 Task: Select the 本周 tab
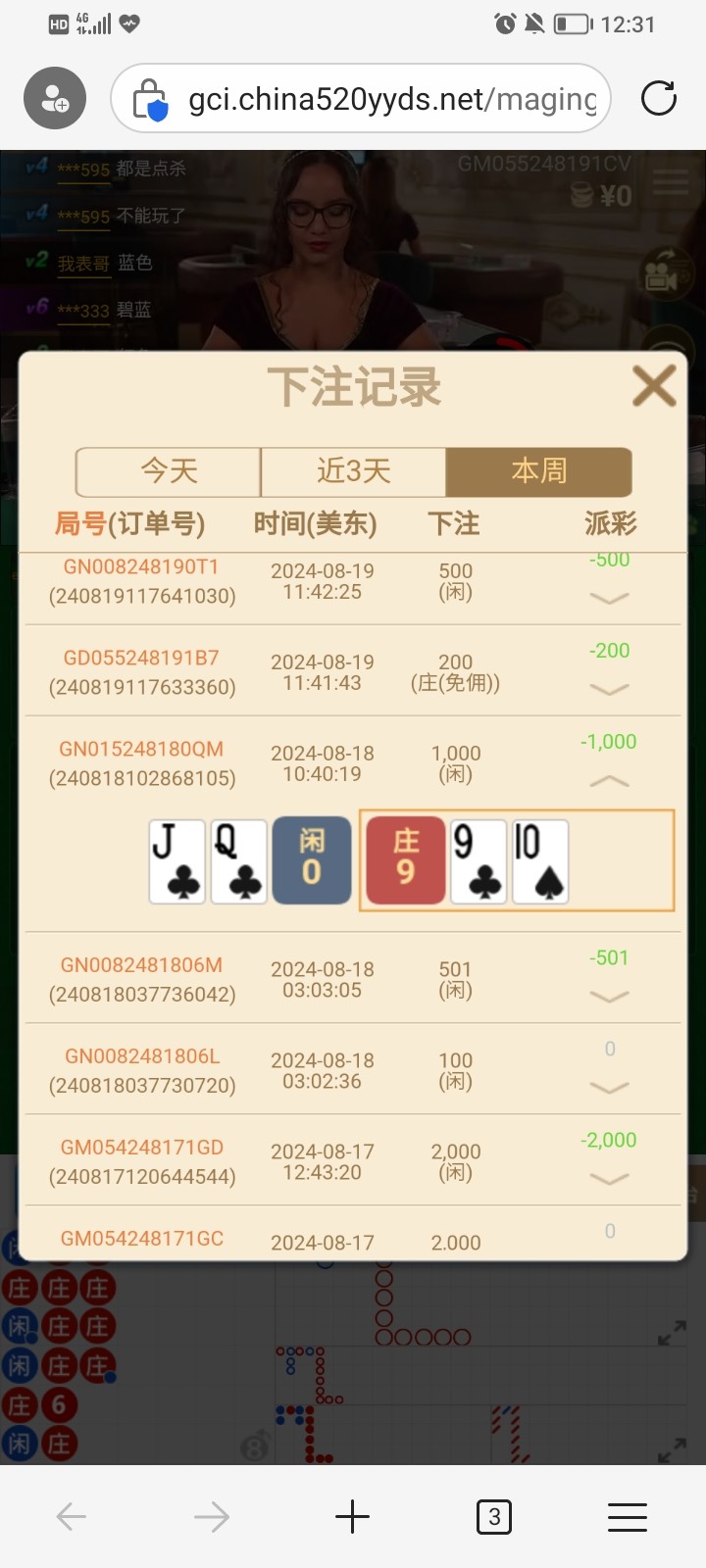pos(538,471)
